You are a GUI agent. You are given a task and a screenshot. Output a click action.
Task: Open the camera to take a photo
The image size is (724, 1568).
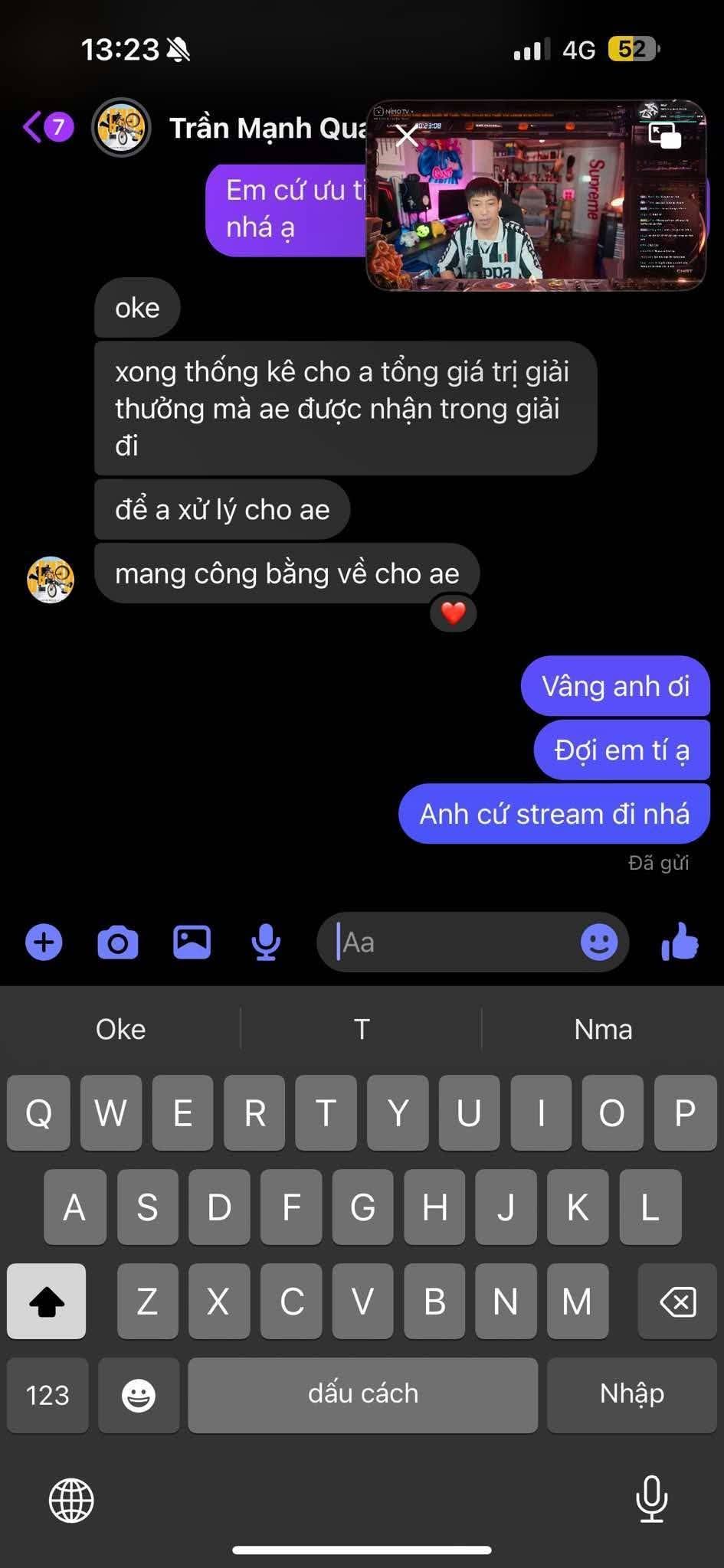point(118,942)
